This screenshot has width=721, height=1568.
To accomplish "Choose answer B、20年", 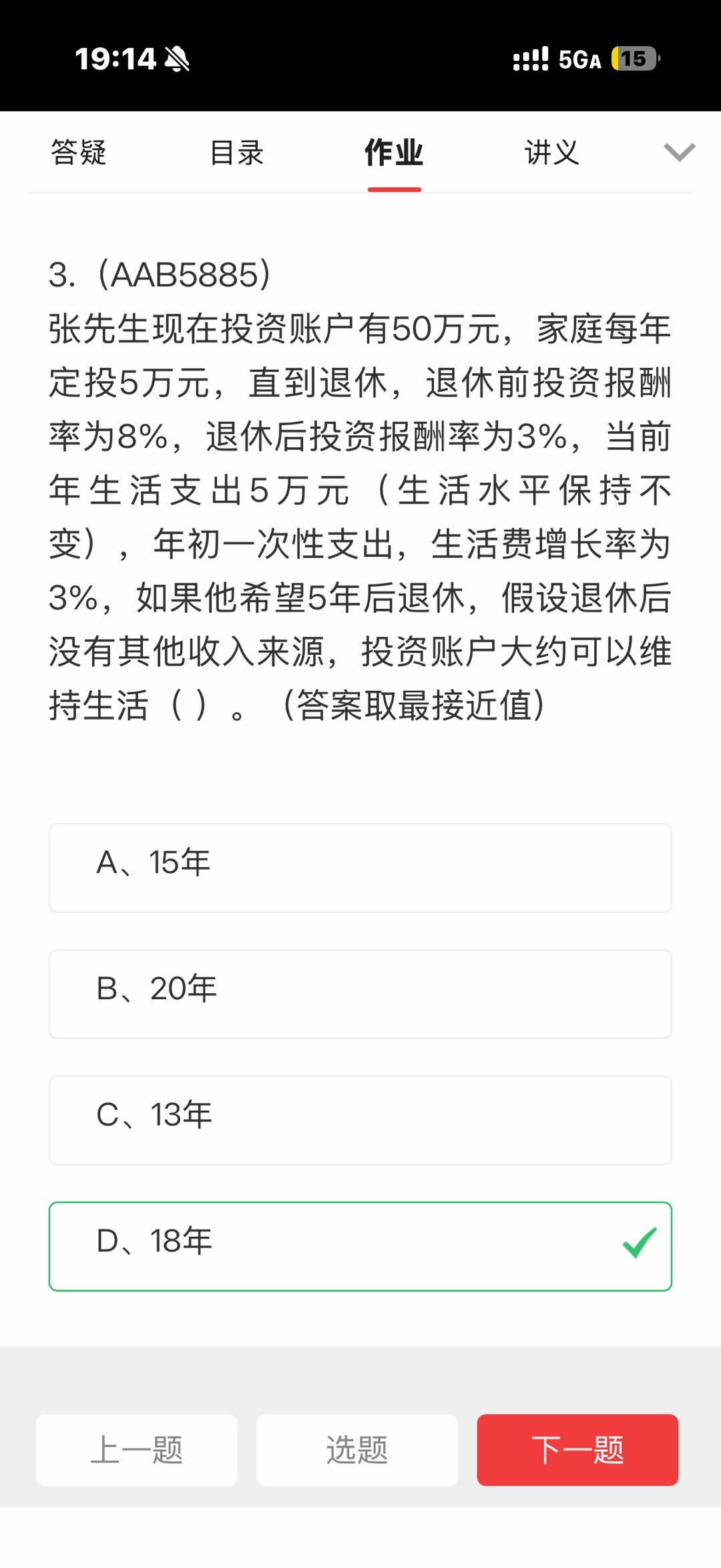I will [360, 993].
